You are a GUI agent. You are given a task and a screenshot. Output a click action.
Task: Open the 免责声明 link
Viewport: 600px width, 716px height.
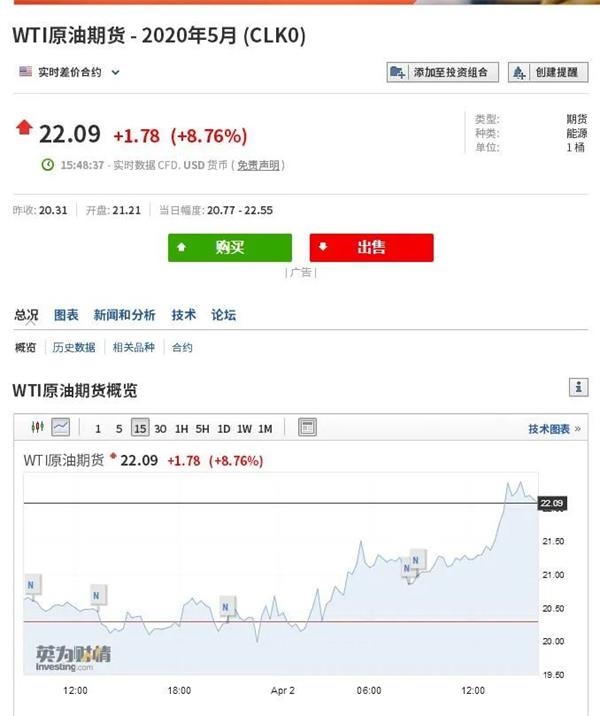click(258, 165)
